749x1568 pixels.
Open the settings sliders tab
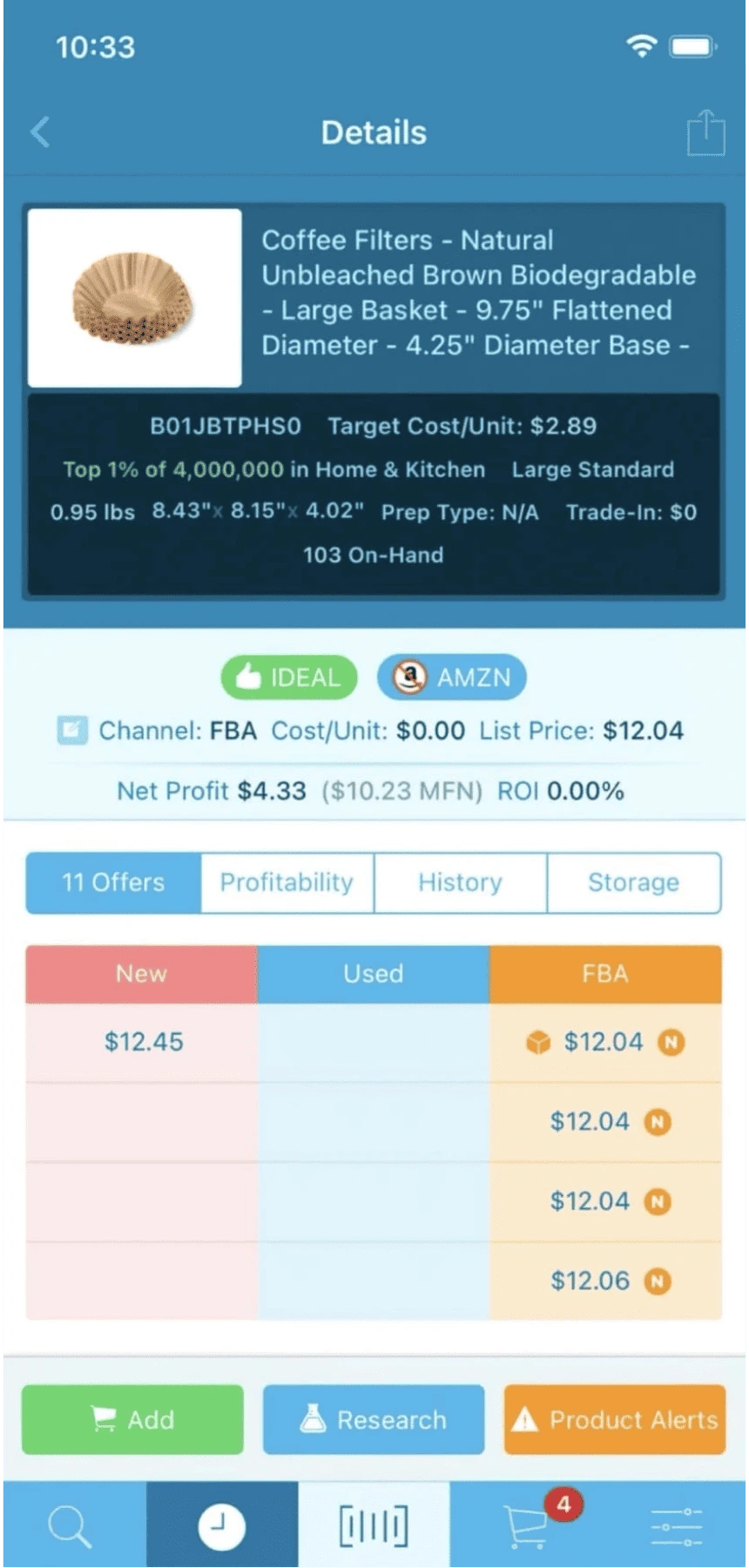[677, 1526]
